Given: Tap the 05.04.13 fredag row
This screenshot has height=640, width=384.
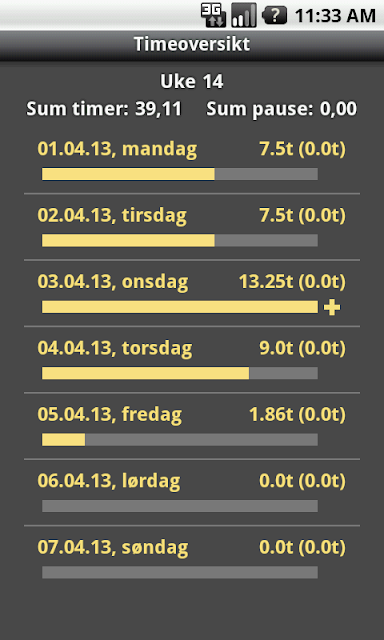Looking at the screenshot, I should point(192,426).
